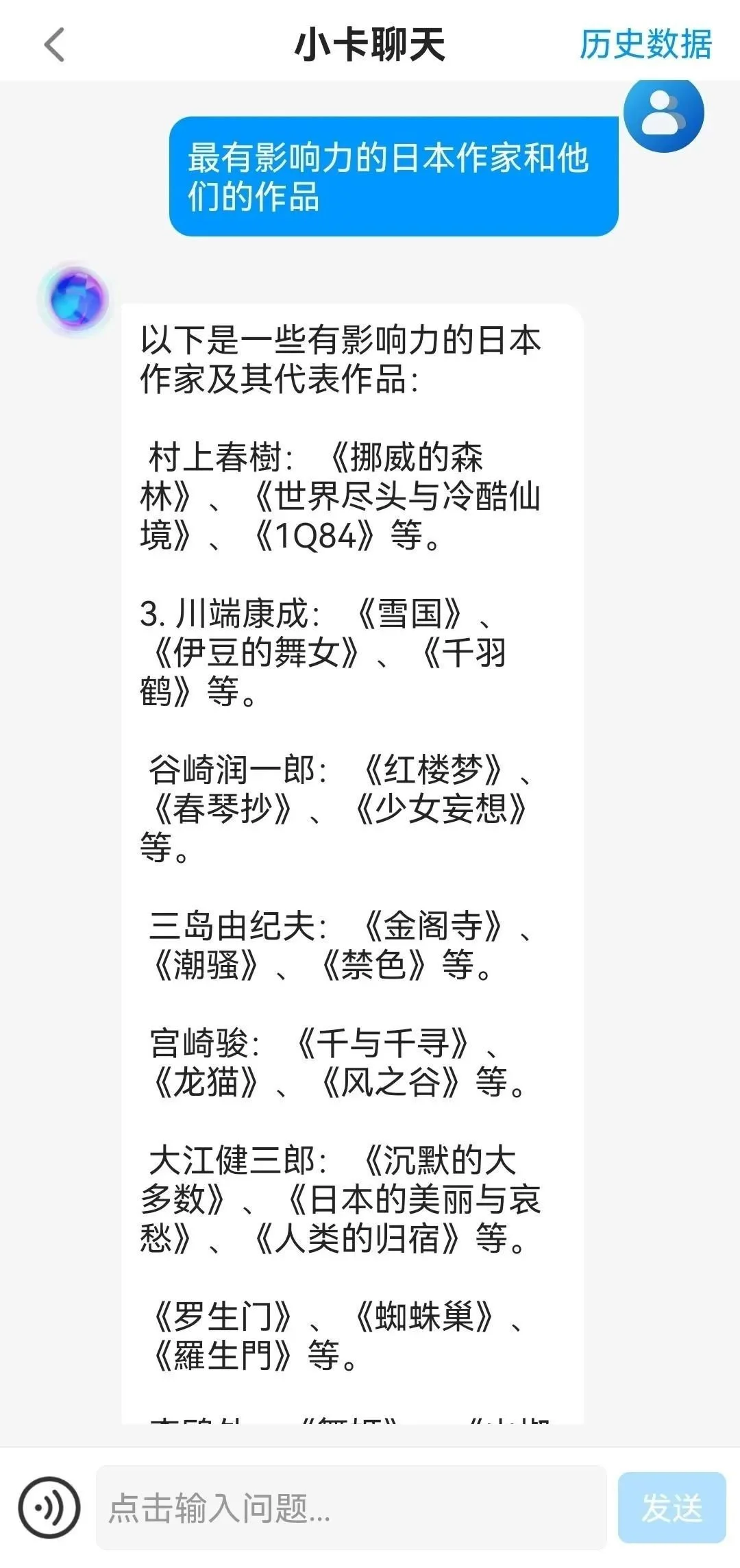
Task: Go back from the 小卡聊天 screen
Action: click(x=55, y=45)
